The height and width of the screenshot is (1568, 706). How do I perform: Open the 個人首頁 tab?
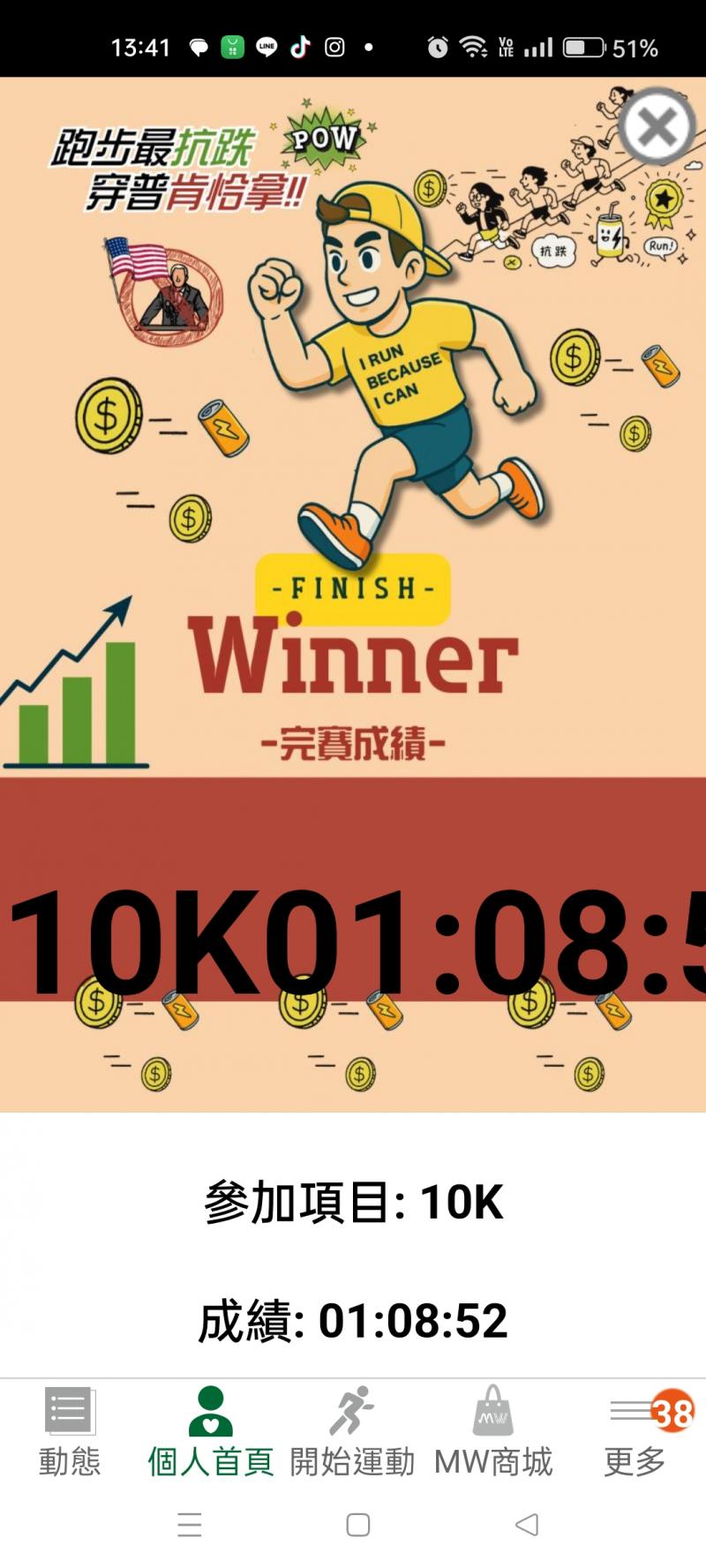(x=211, y=1430)
